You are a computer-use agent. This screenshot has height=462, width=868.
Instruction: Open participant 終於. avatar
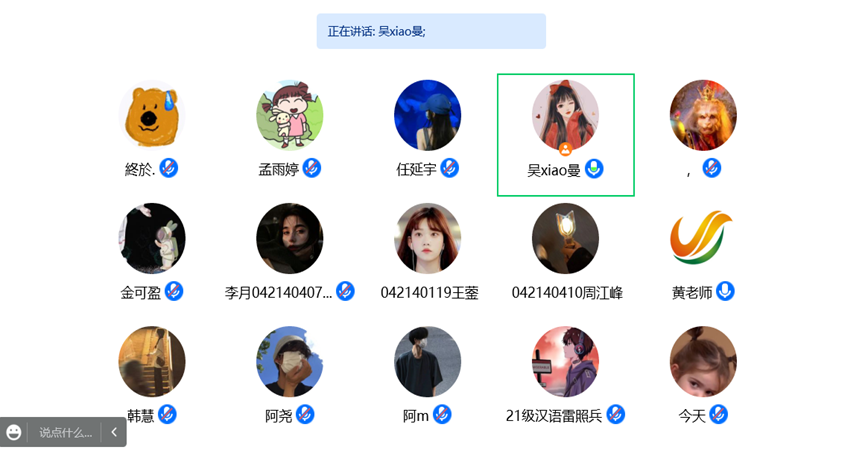152,115
